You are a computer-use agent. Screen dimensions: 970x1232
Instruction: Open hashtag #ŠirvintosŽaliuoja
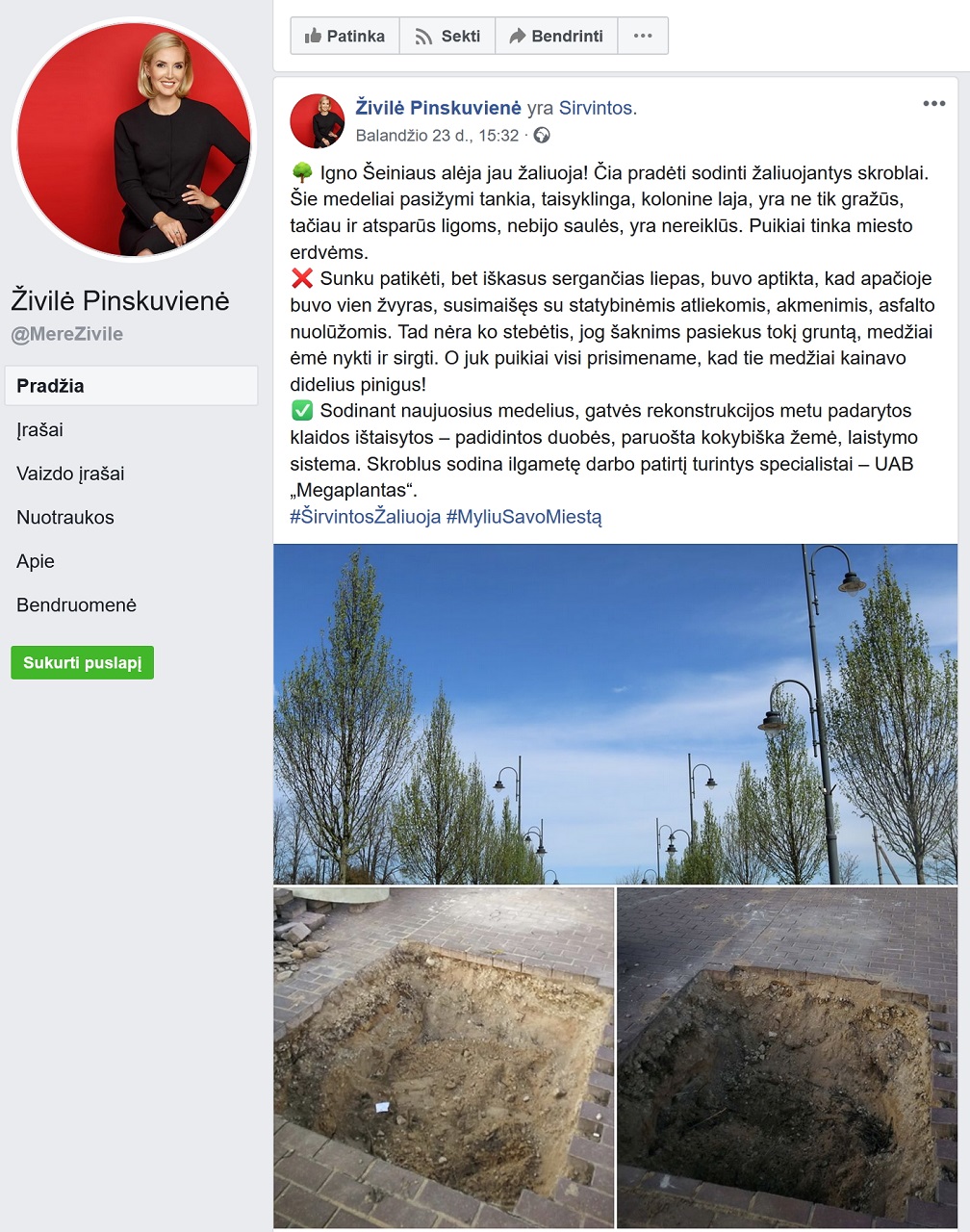click(366, 517)
